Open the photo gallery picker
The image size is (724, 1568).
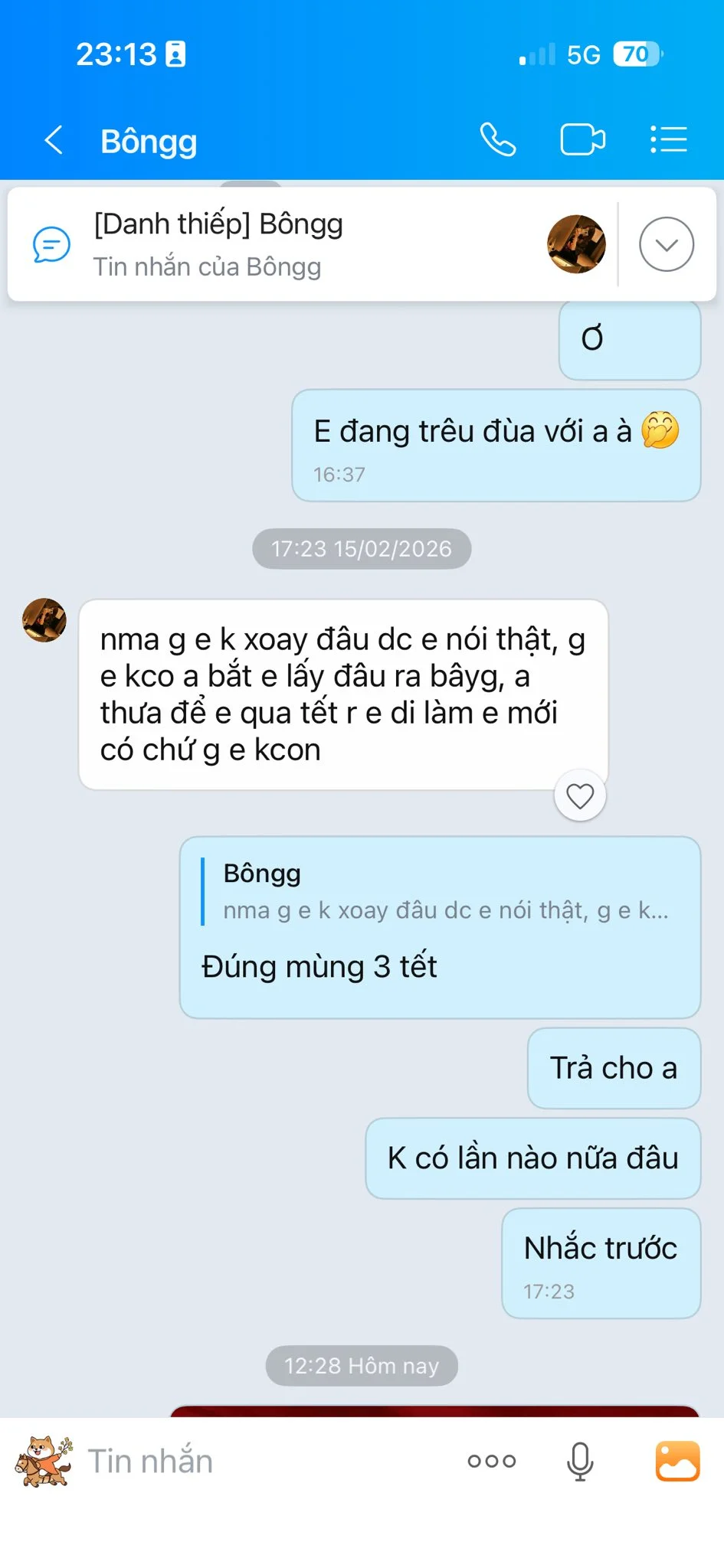click(x=677, y=1461)
